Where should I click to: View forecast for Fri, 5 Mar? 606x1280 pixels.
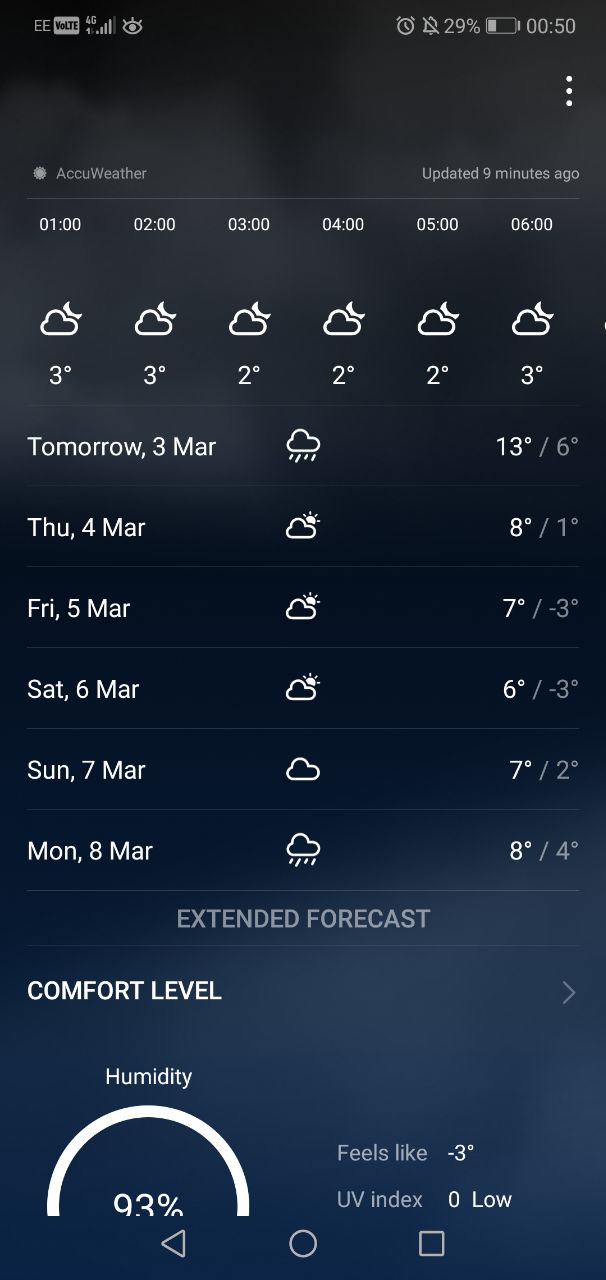303,608
